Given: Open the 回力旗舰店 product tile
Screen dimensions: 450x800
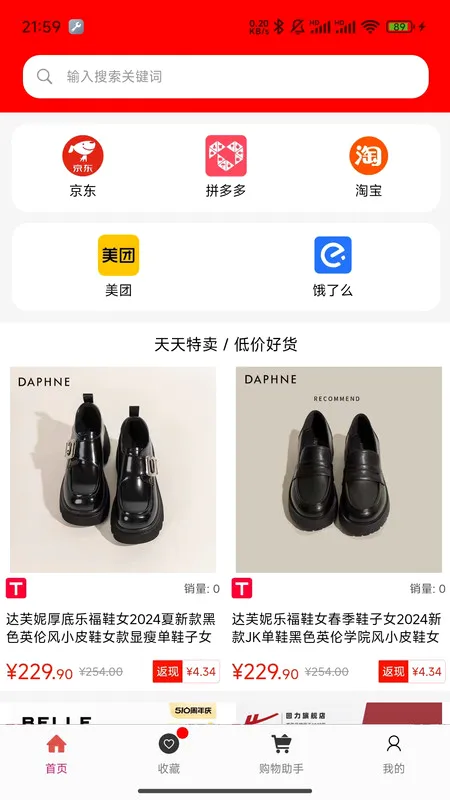Looking at the screenshot, I should pyautogui.click(x=338, y=713).
